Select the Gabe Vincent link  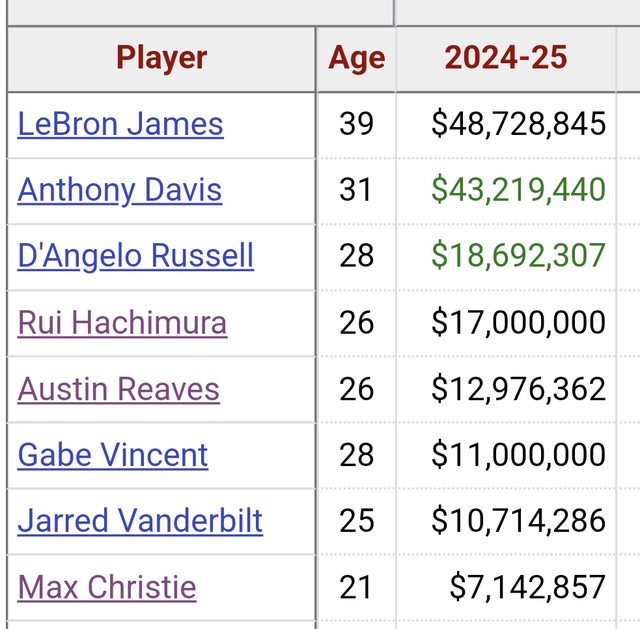(x=113, y=454)
